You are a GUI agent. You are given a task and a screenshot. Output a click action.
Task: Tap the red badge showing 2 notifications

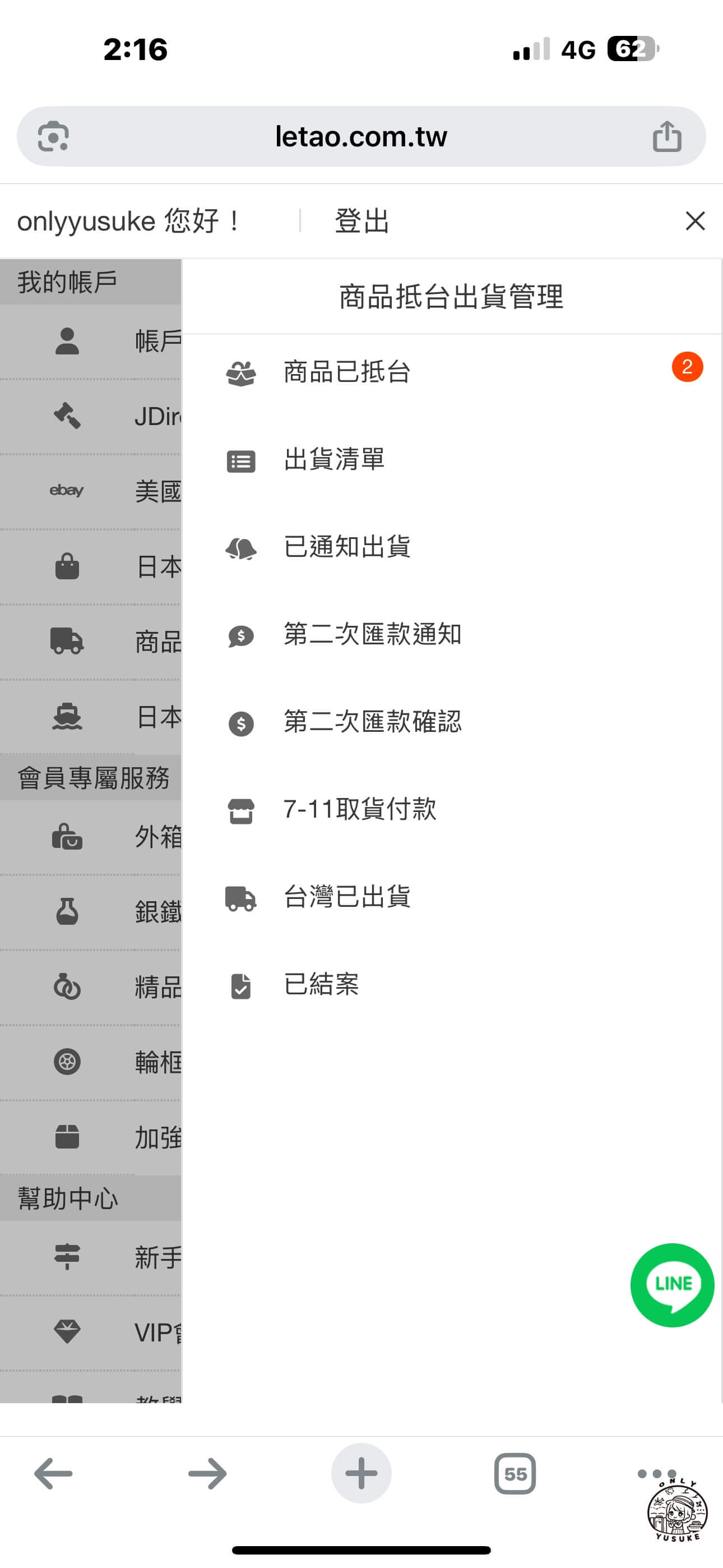pos(687,366)
